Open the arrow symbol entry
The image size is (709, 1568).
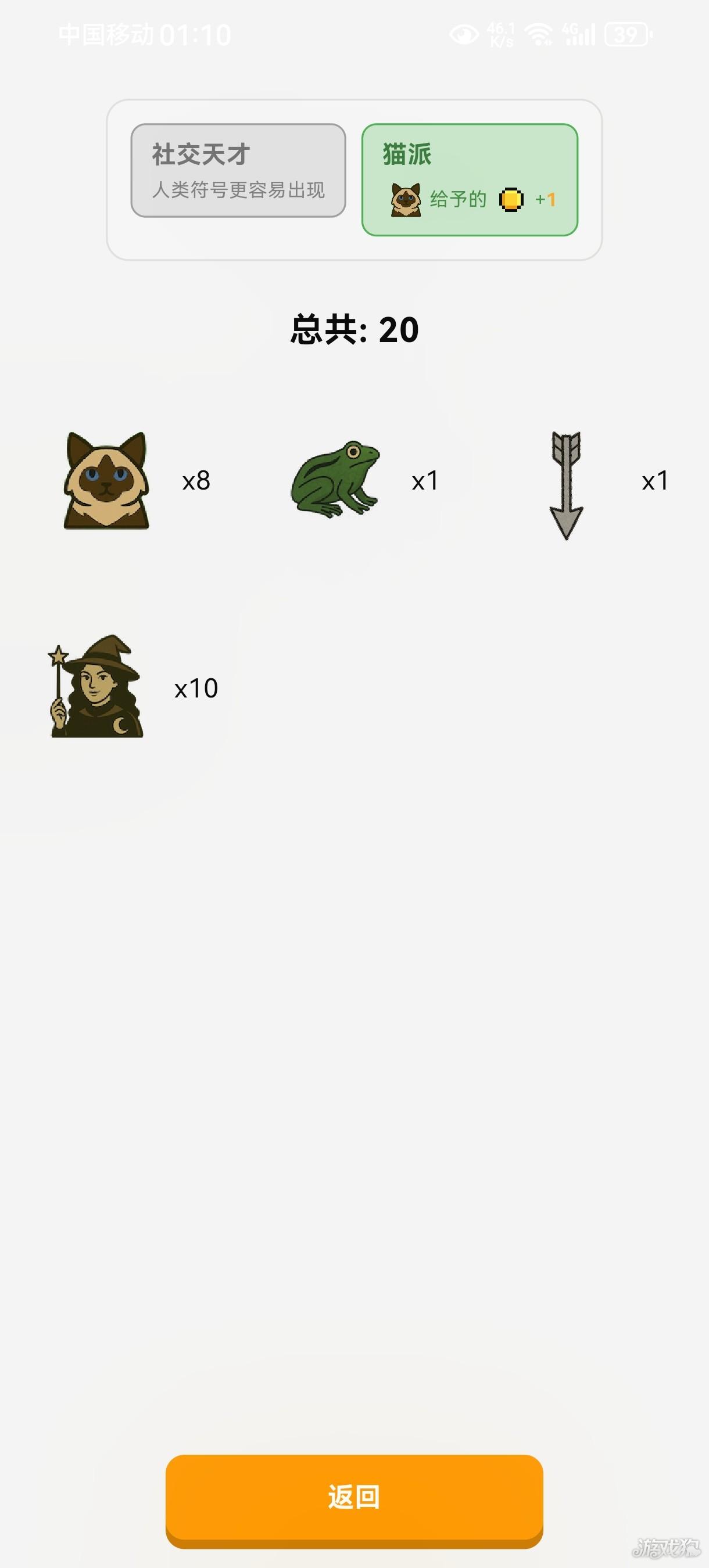click(567, 485)
